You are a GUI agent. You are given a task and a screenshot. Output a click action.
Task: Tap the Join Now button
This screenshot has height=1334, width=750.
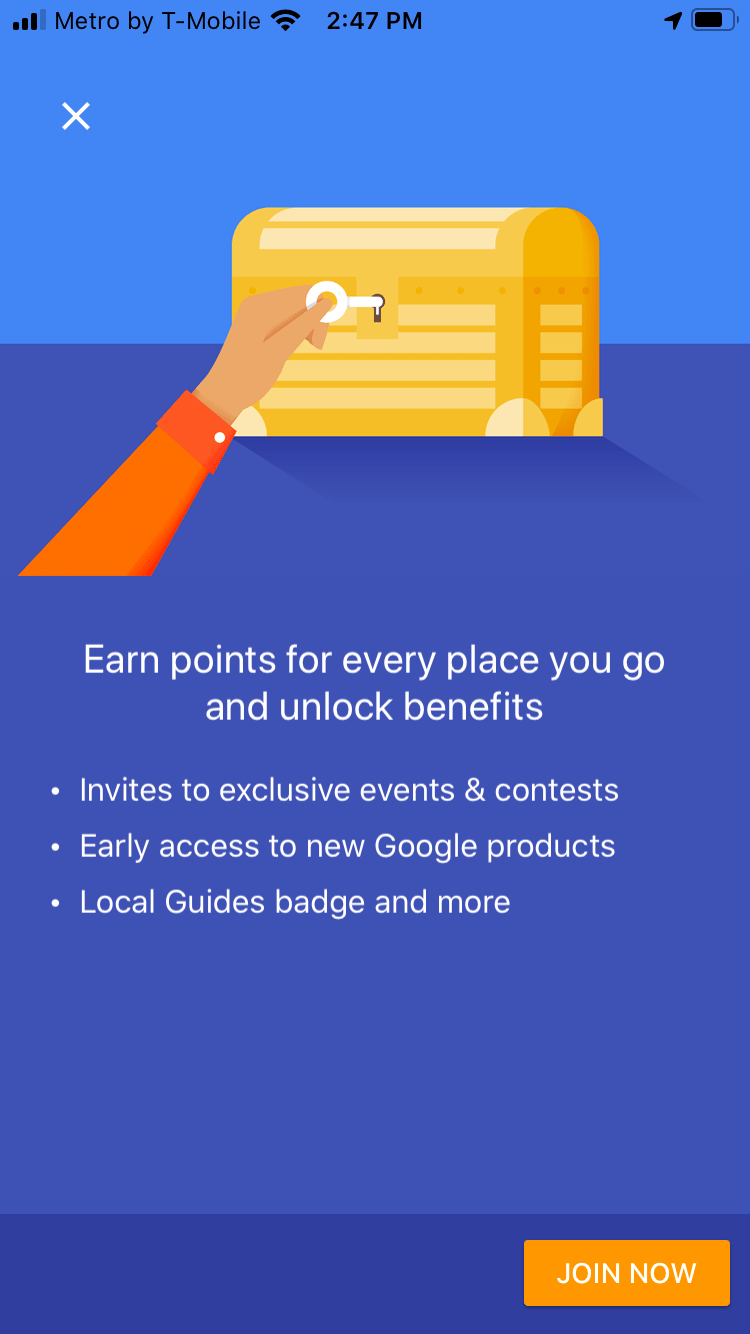click(626, 1273)
